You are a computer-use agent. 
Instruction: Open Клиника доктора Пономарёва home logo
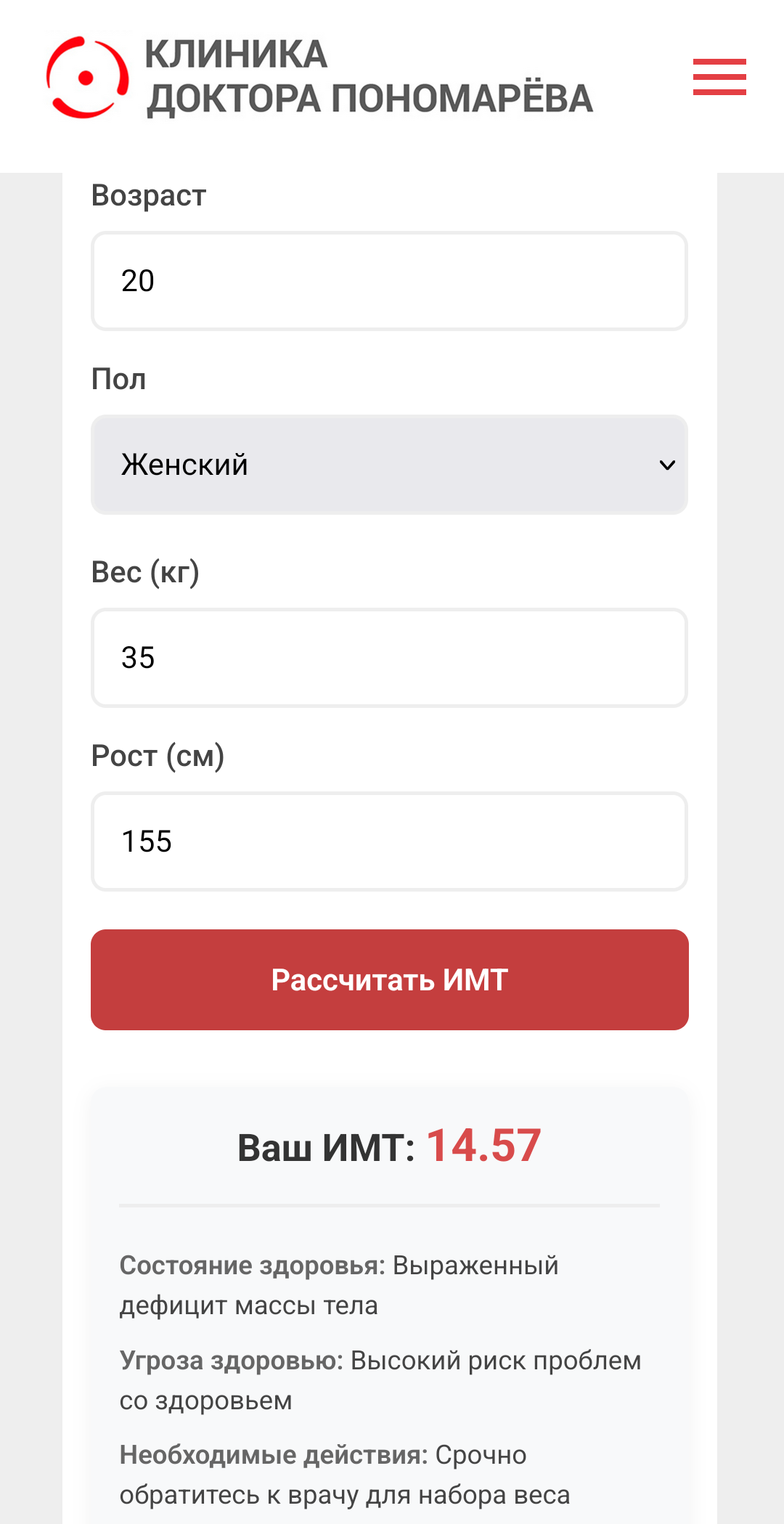tap(319, 77)
